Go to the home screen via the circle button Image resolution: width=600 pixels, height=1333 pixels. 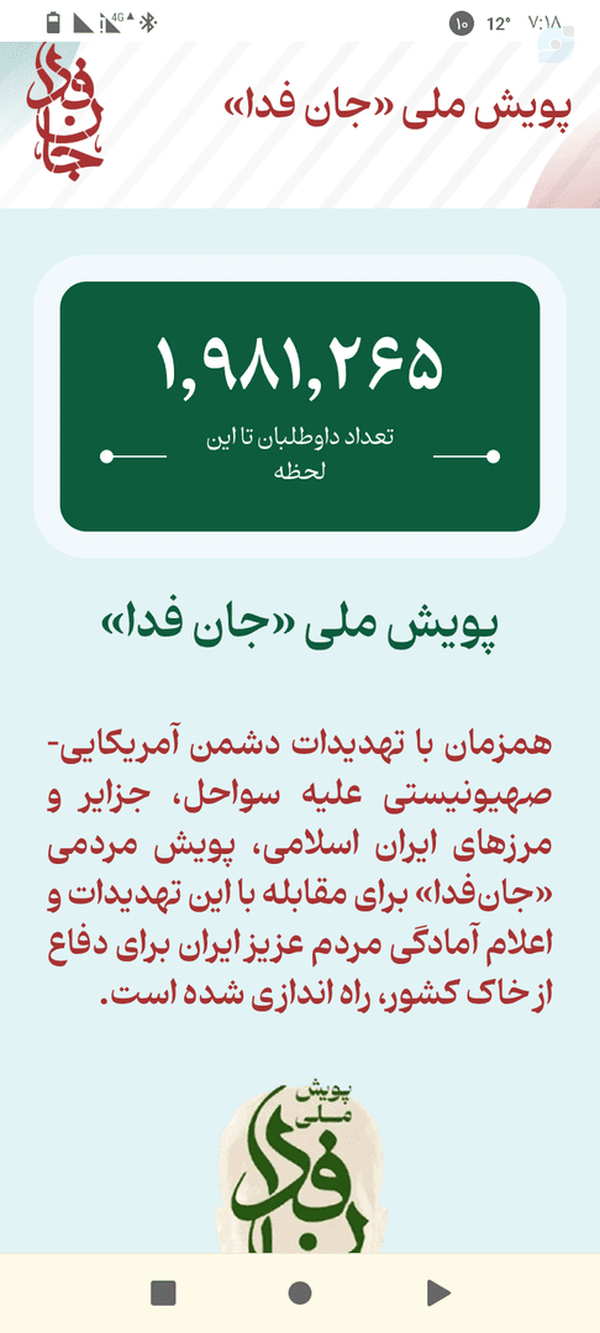pos(300,1293)
